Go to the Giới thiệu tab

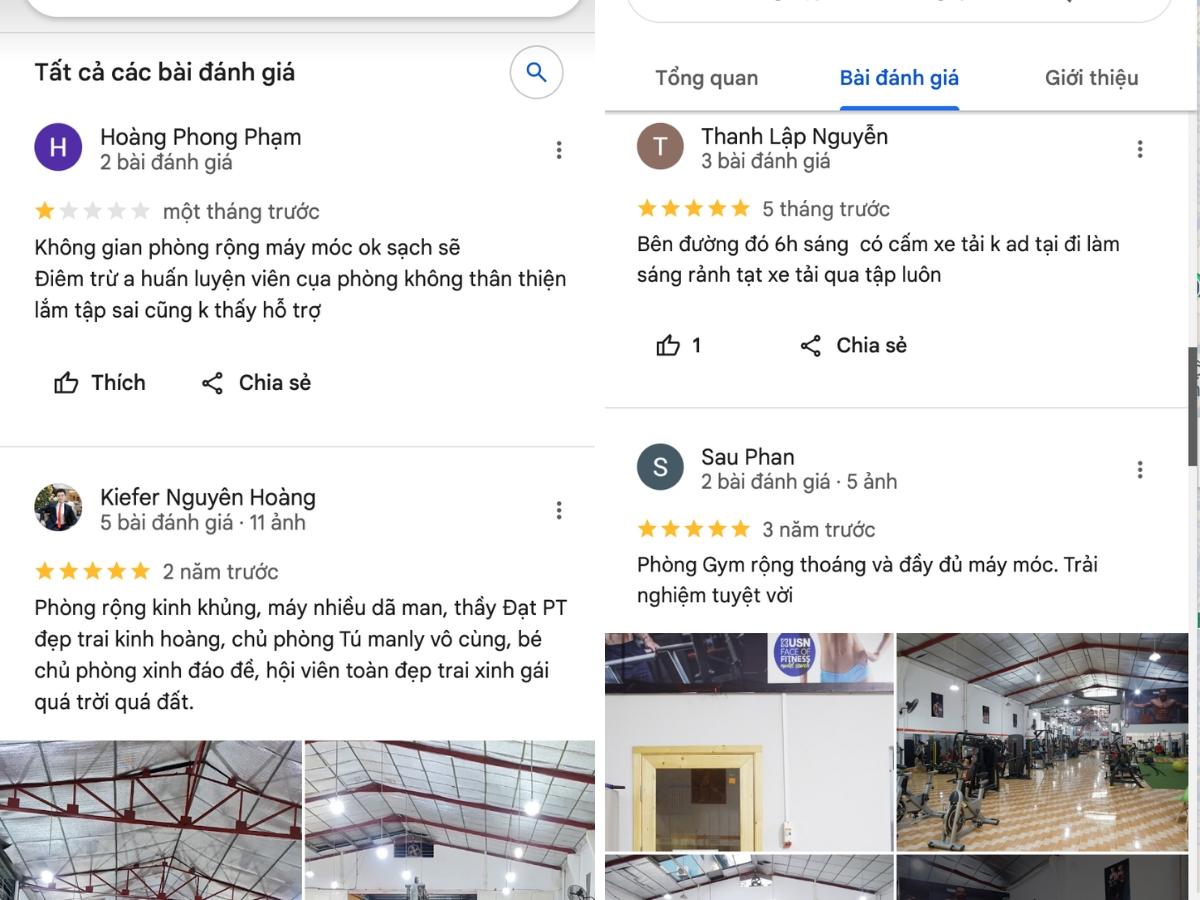pyautogui.click(x=1091, y=78)
